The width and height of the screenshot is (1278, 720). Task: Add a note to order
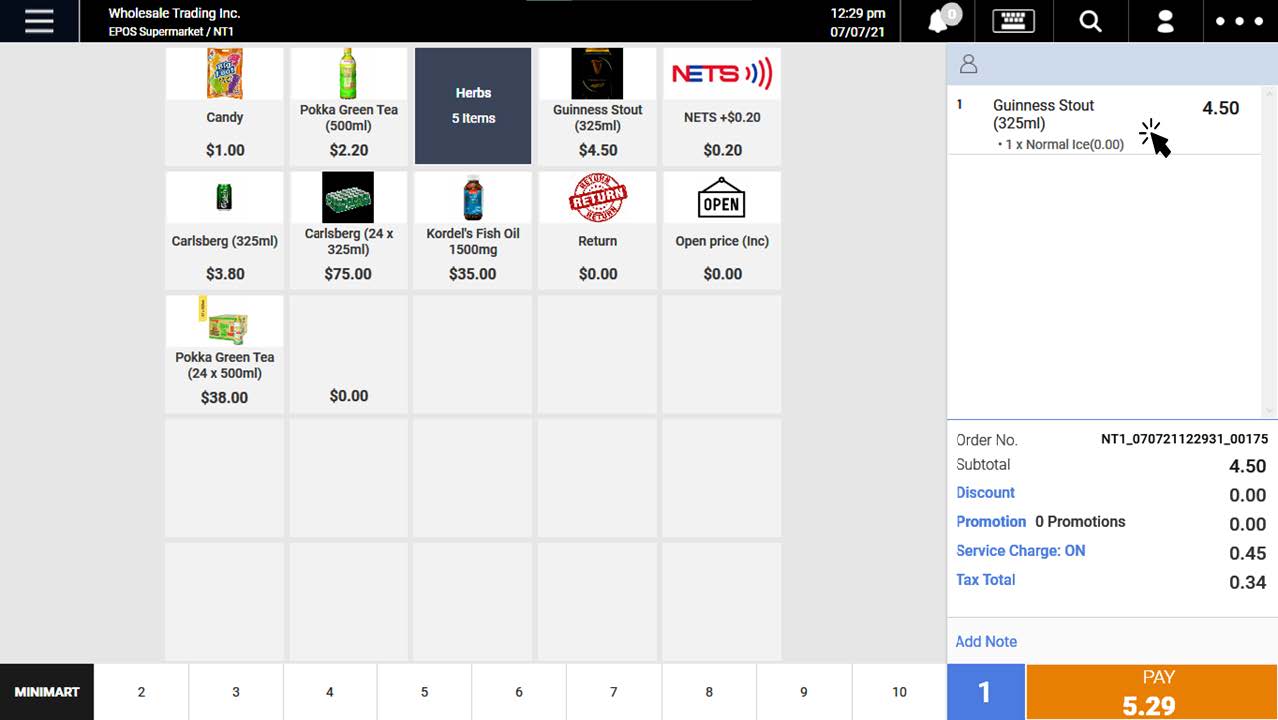pos(986,642)
